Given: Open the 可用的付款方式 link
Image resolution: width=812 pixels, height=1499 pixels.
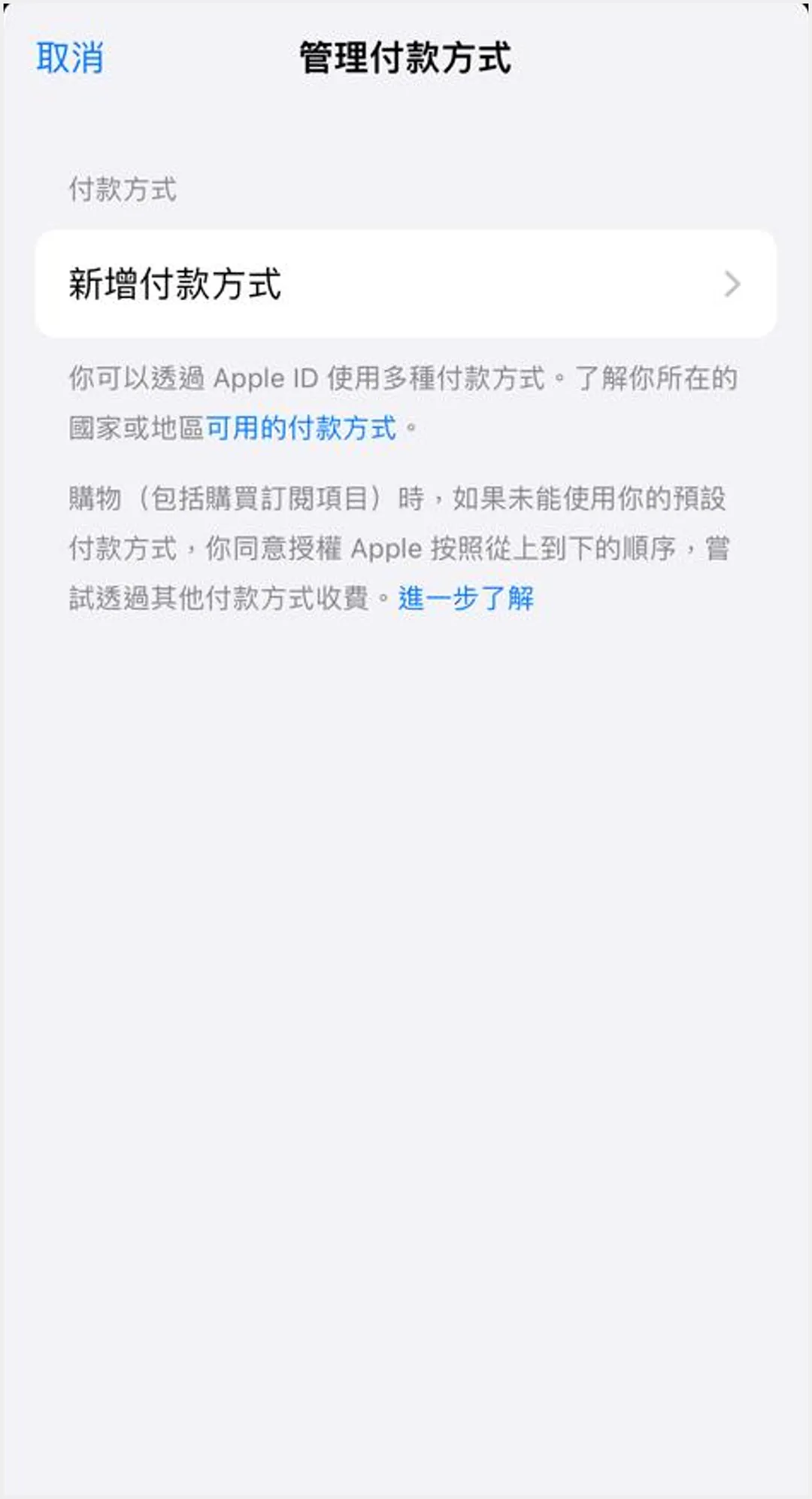Looking at the screenshot, I should 301,428.
